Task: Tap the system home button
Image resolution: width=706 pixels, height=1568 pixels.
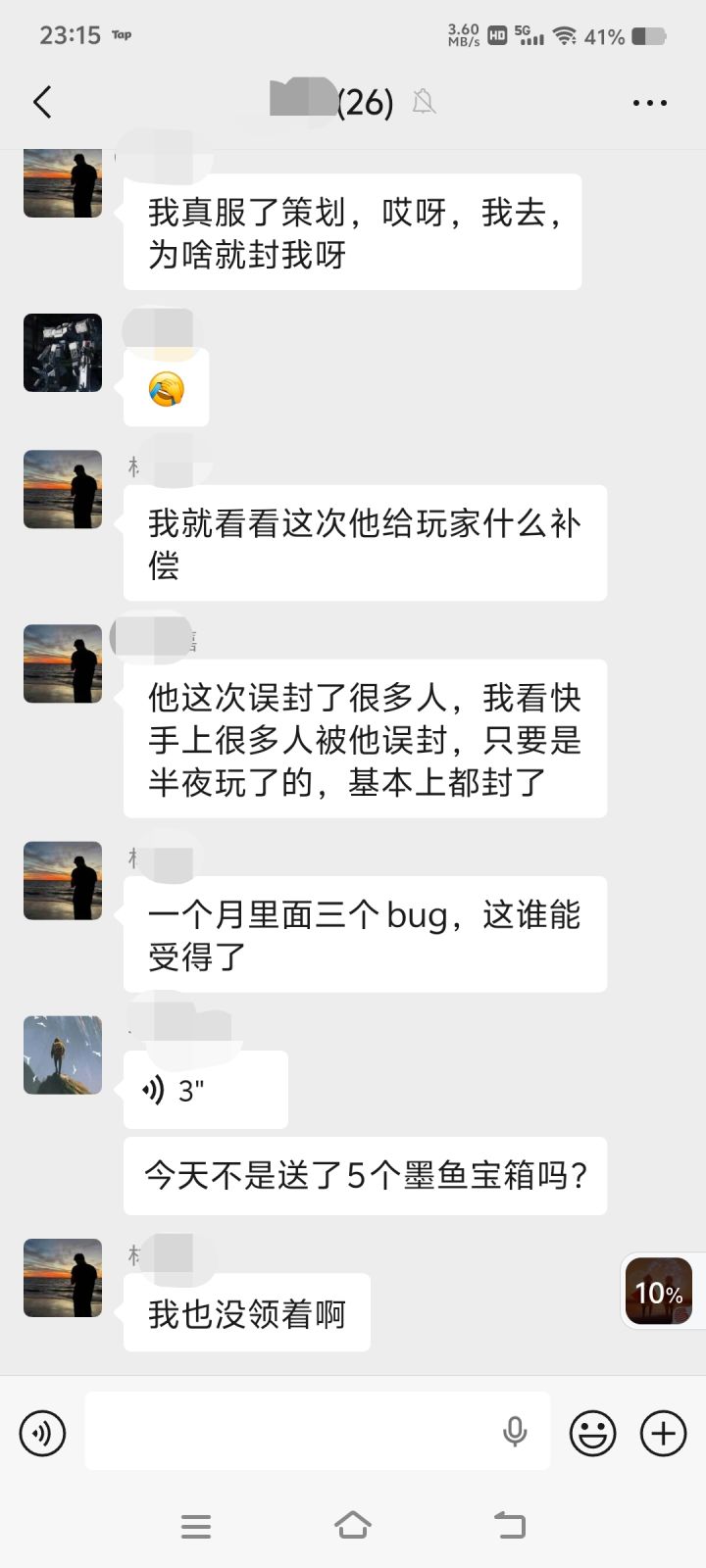Action: click(353, 1526)
